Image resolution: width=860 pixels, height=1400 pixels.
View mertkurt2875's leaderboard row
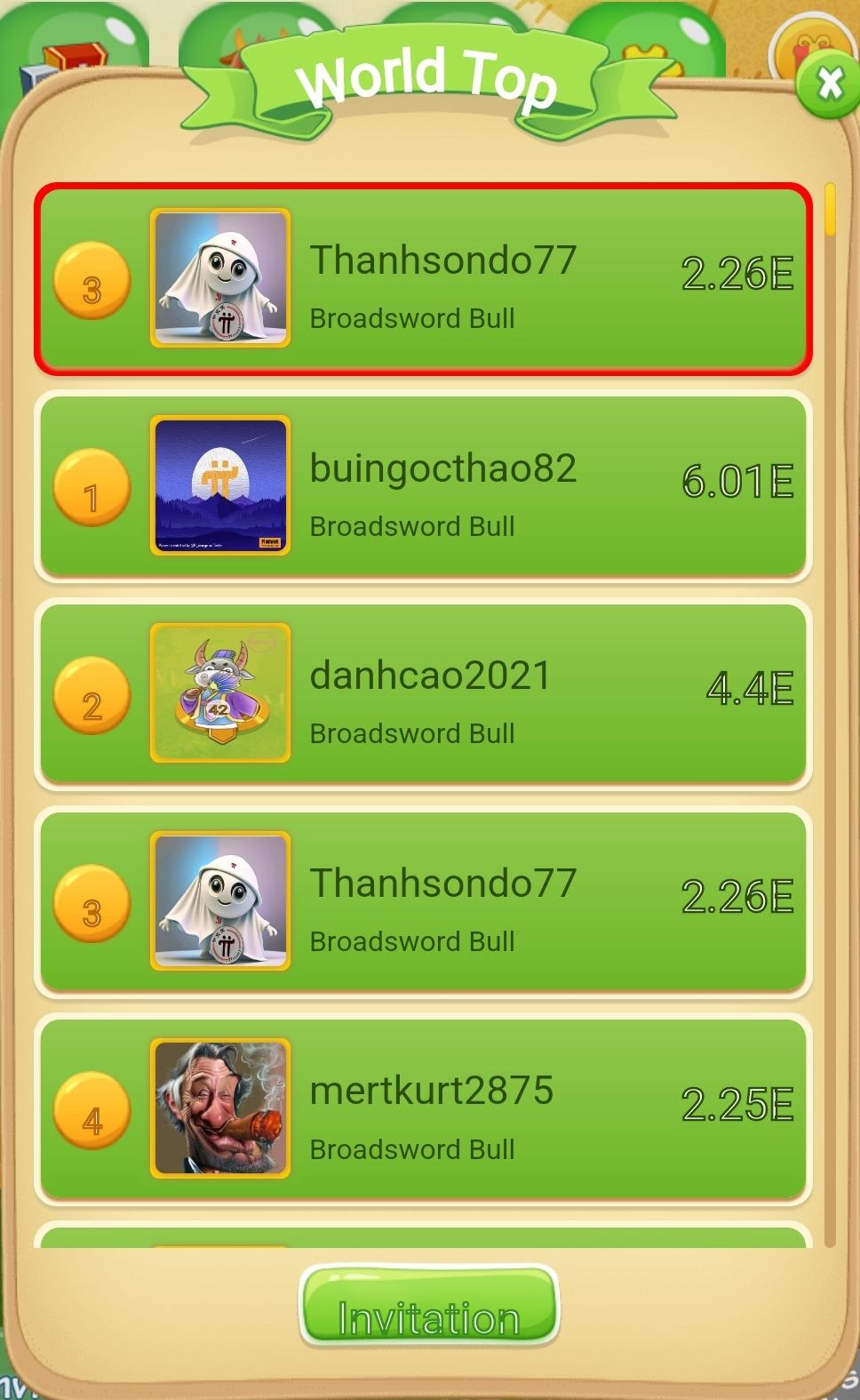click(x=423, y=1108)
